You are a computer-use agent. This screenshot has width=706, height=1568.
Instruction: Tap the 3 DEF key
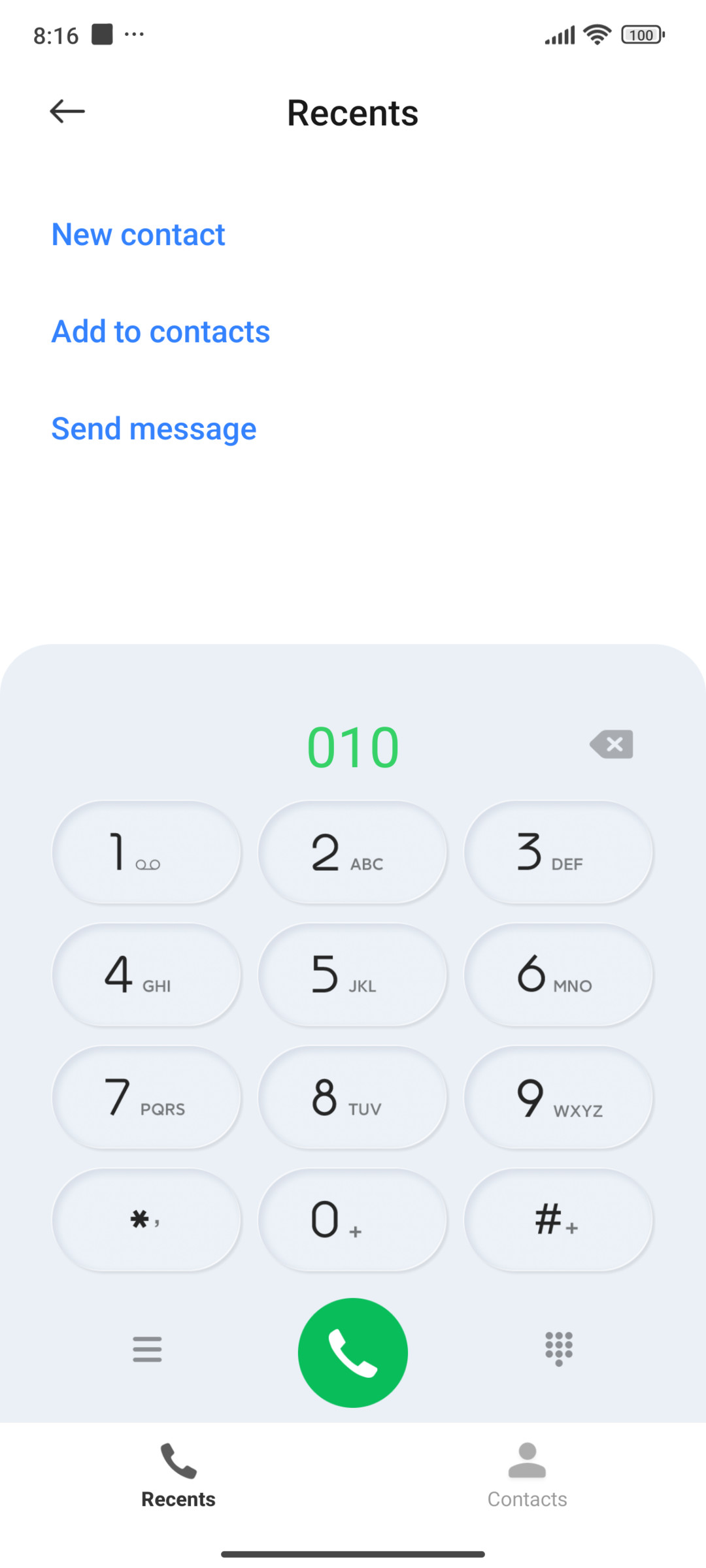[x=558, y=852]
